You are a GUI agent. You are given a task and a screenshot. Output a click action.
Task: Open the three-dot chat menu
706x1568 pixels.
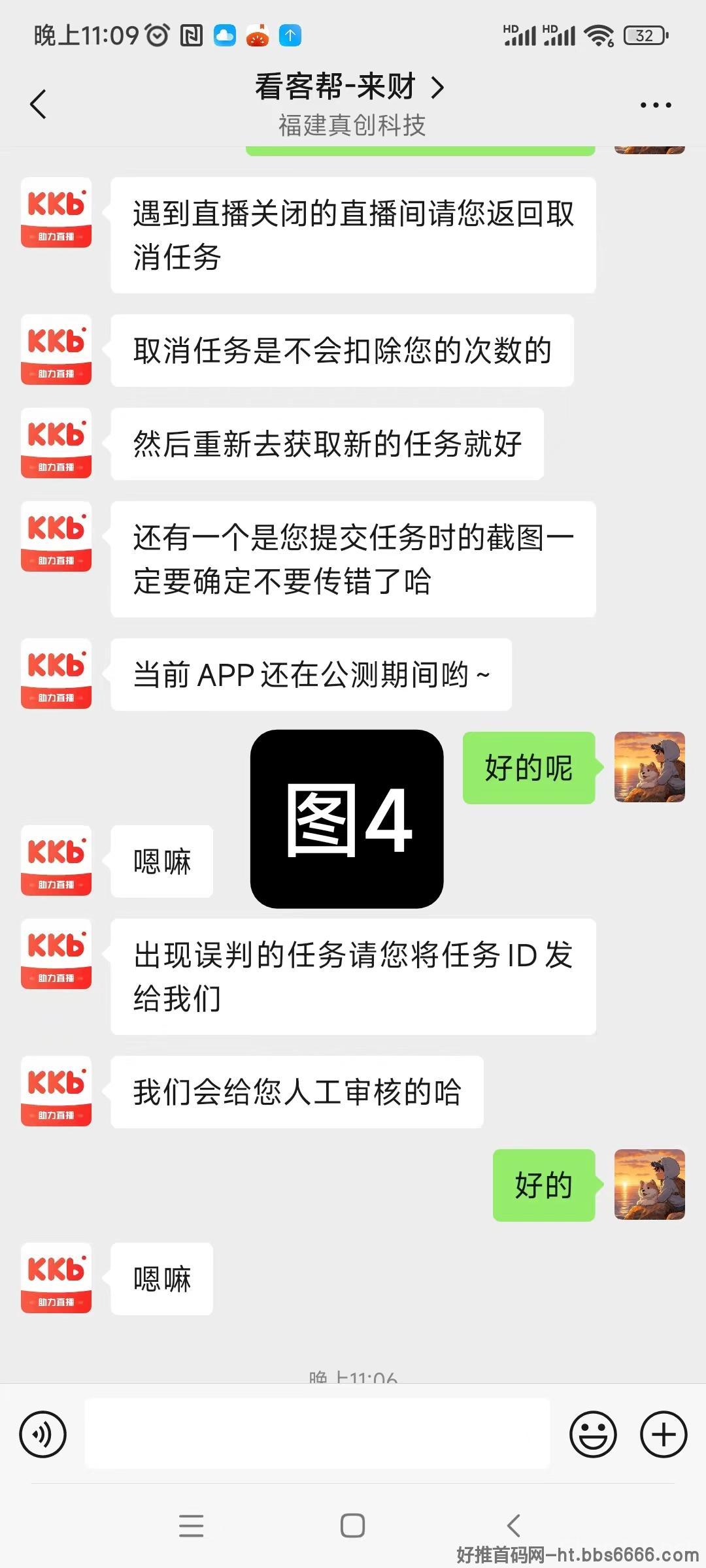pos(655,105)
